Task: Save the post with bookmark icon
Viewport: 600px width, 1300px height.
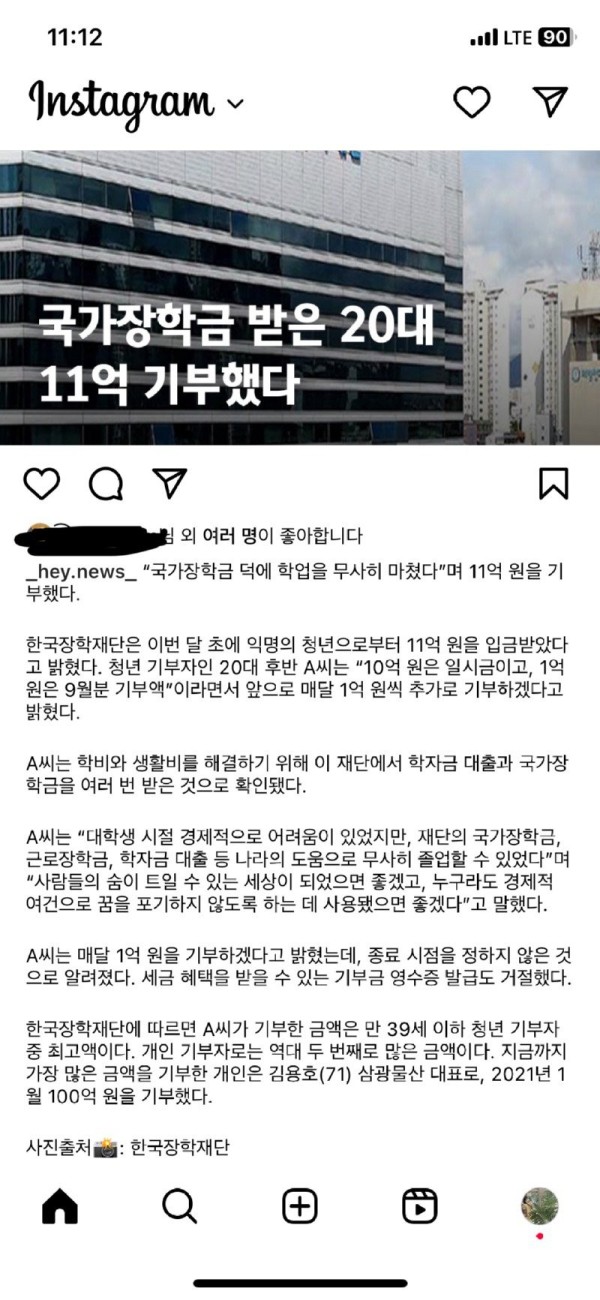Action: [553, 484]
